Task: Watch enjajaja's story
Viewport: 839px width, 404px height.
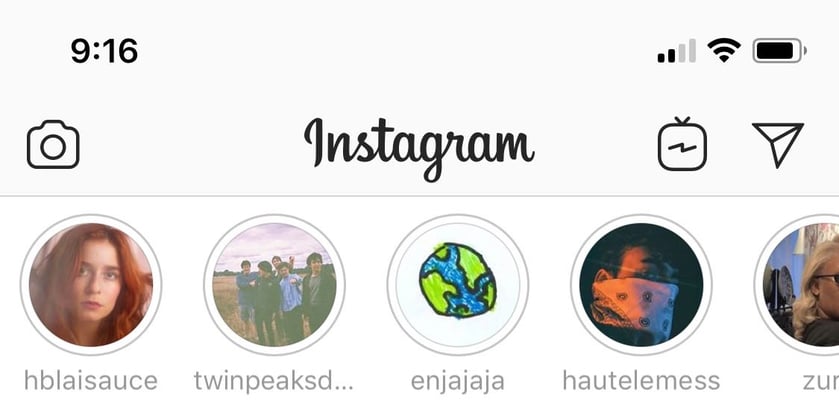Action: click(458, 285)
